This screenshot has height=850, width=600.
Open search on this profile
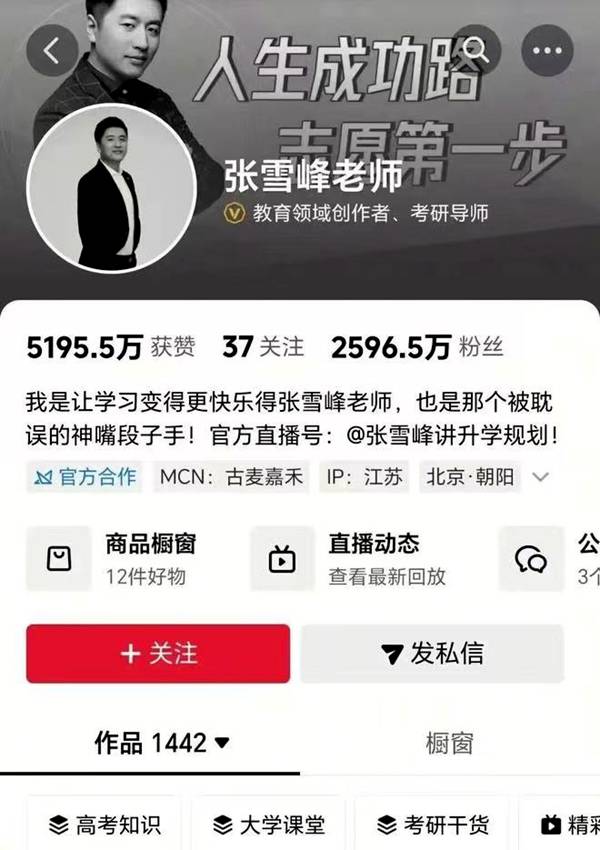477,50
